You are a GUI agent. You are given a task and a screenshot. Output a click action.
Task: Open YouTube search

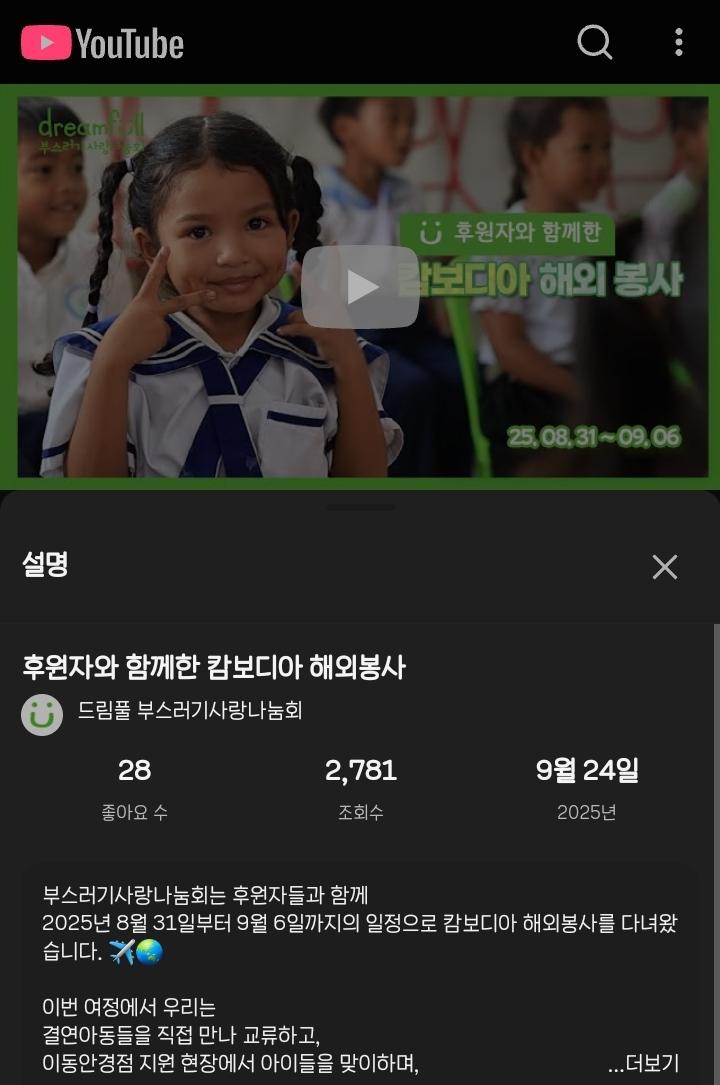[x=595, y=42]
